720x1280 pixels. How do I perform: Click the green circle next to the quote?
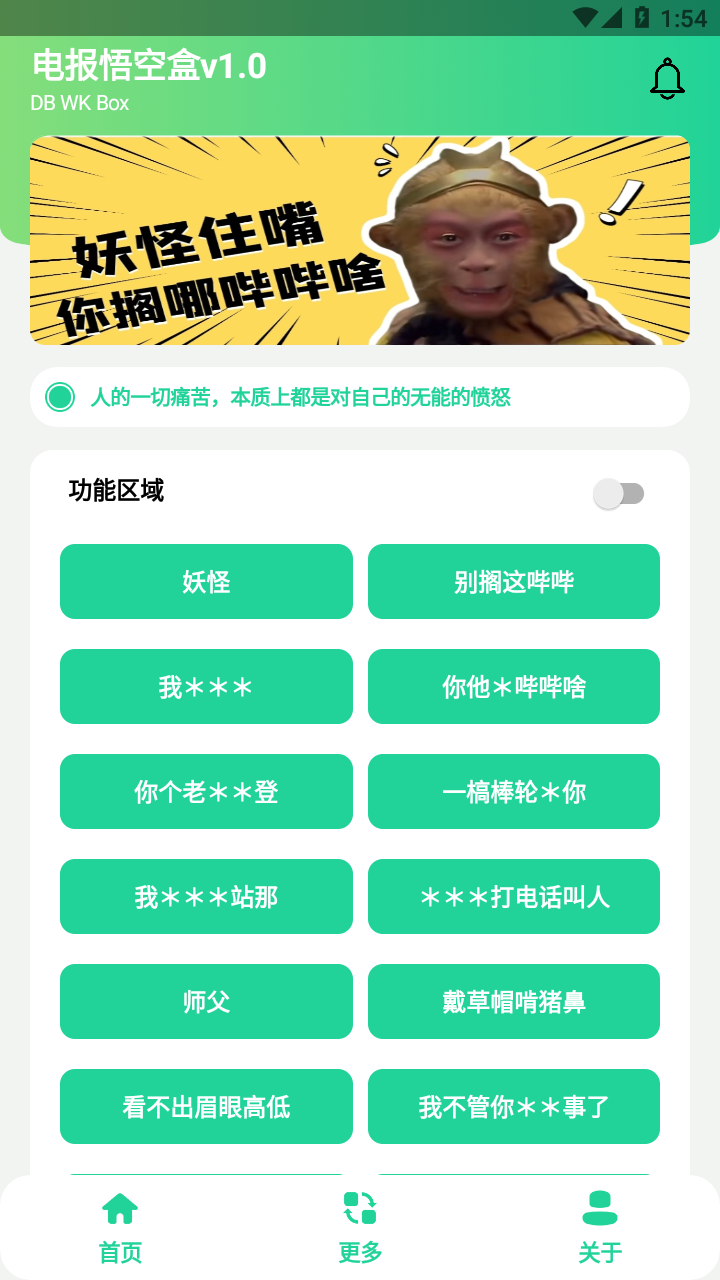click(60, 397)
